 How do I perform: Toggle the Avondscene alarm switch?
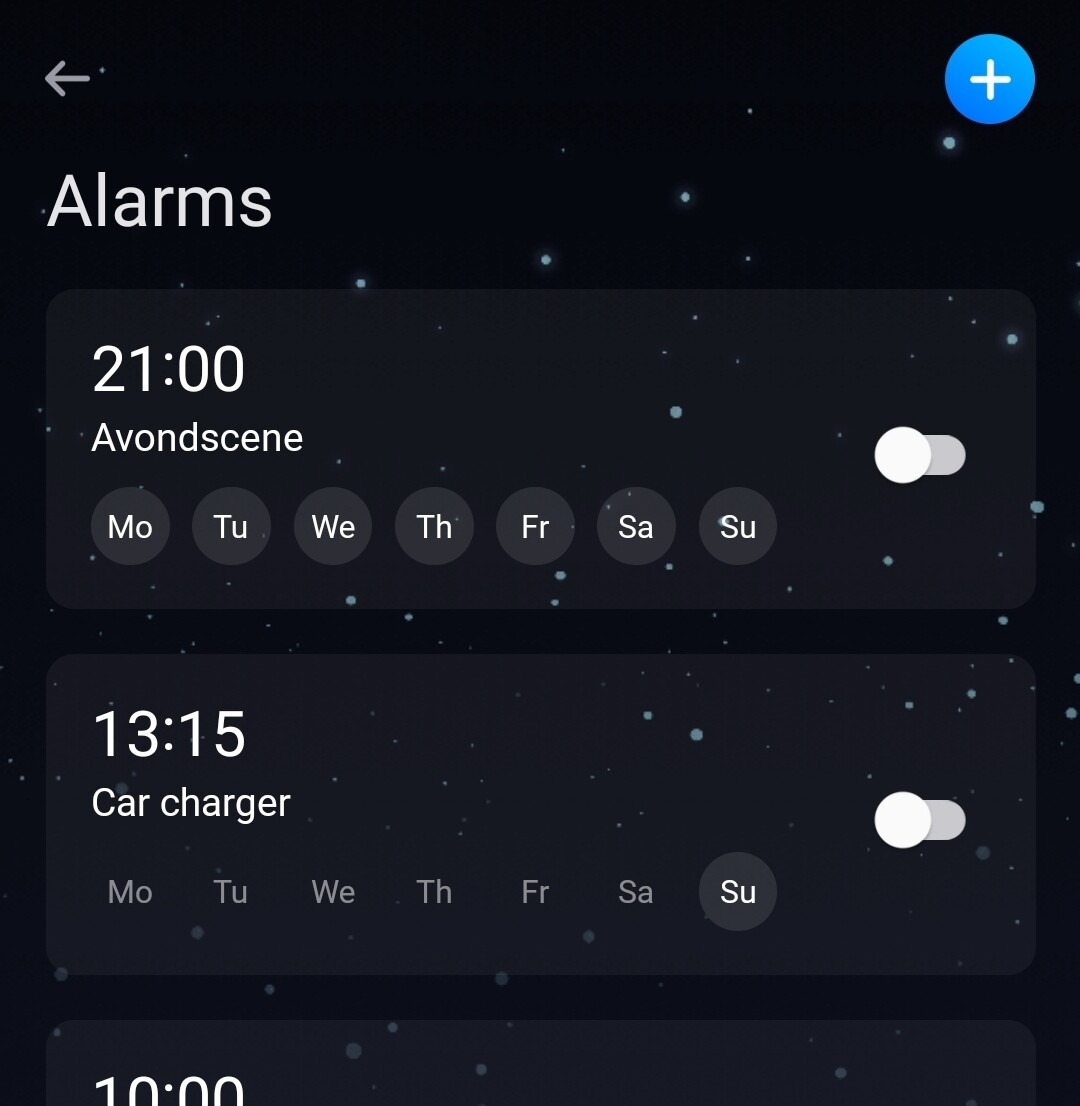pyautogui.click(x=920, y=456)
